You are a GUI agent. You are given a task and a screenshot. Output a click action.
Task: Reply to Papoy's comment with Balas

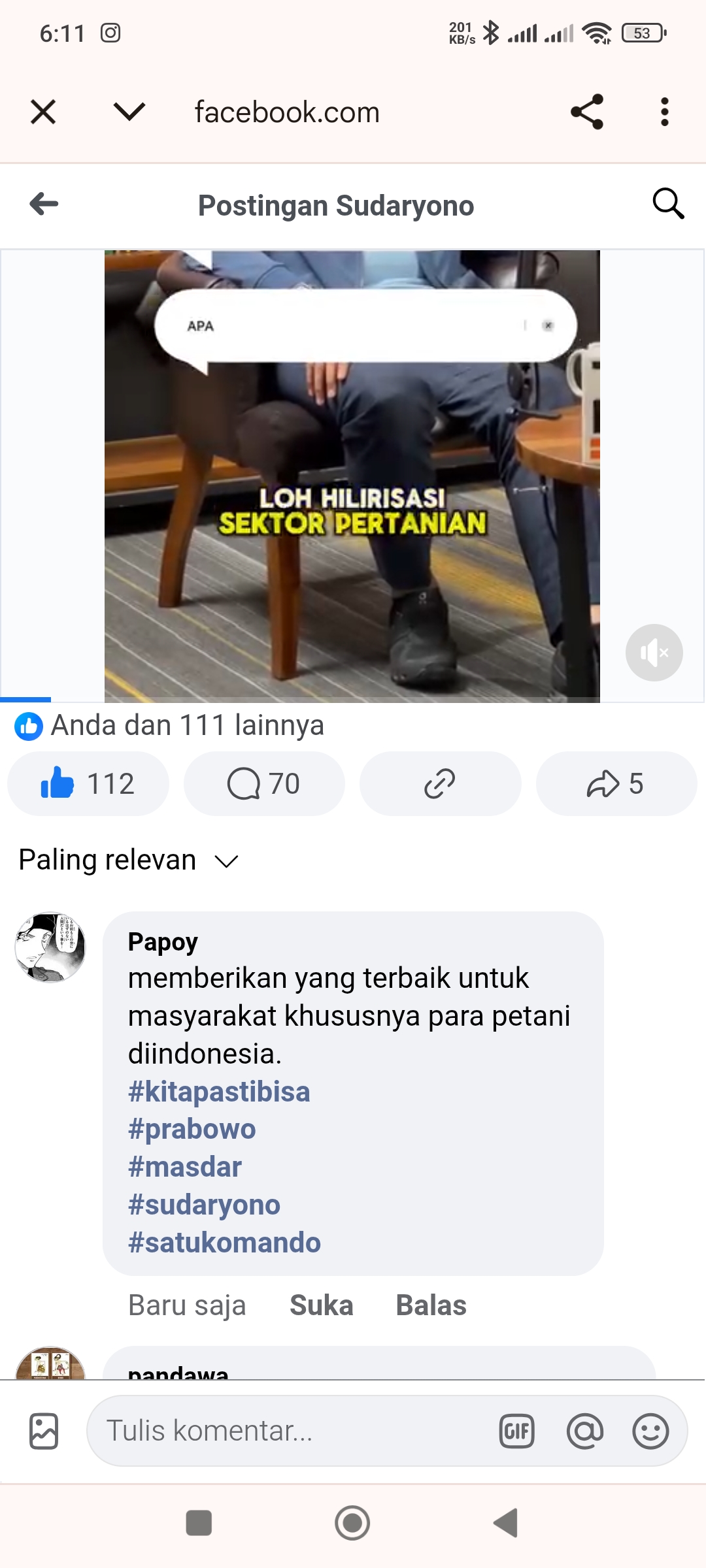pos(431,1305)
